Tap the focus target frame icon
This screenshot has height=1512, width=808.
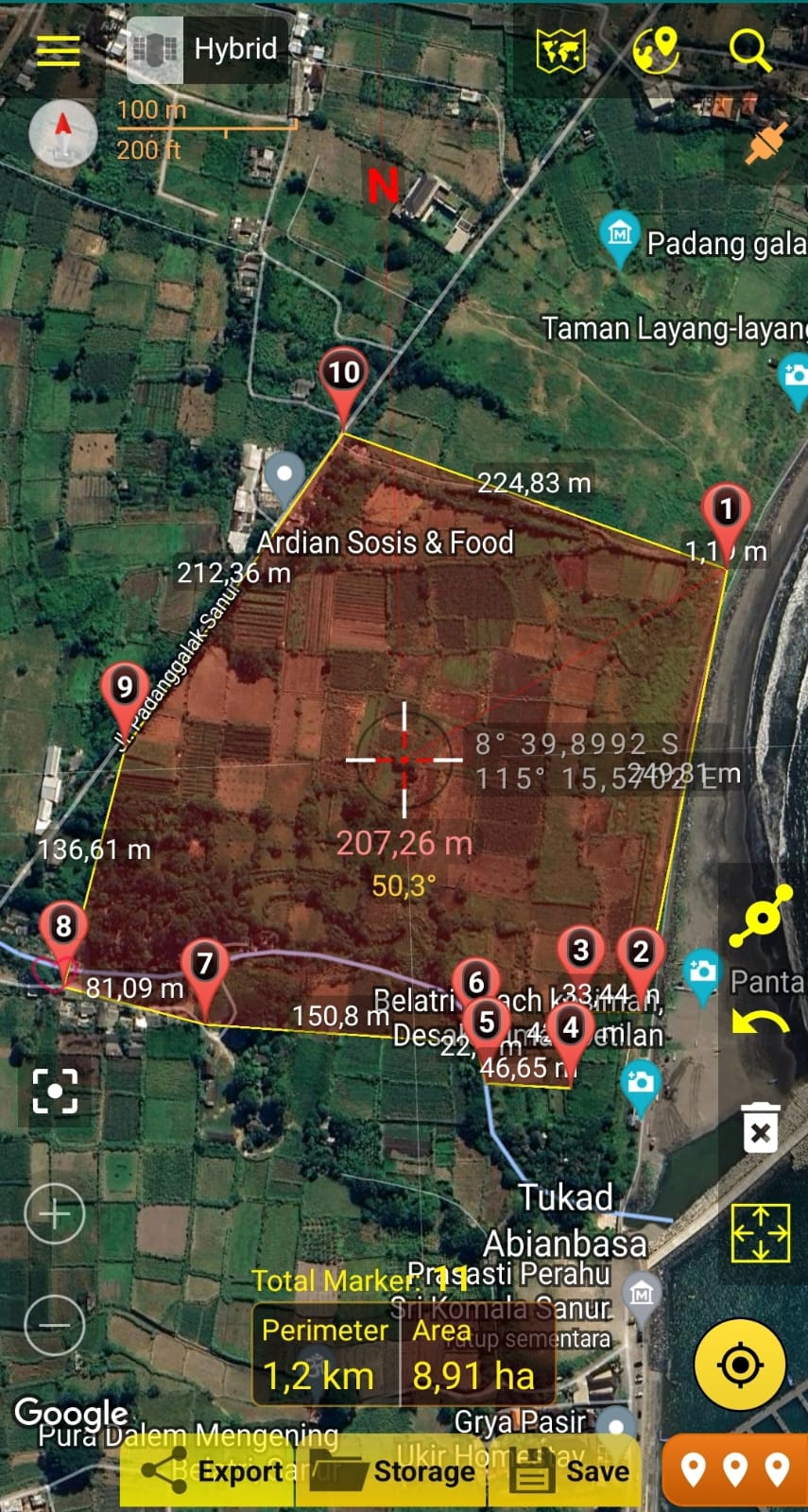[x=55, y=1091]
